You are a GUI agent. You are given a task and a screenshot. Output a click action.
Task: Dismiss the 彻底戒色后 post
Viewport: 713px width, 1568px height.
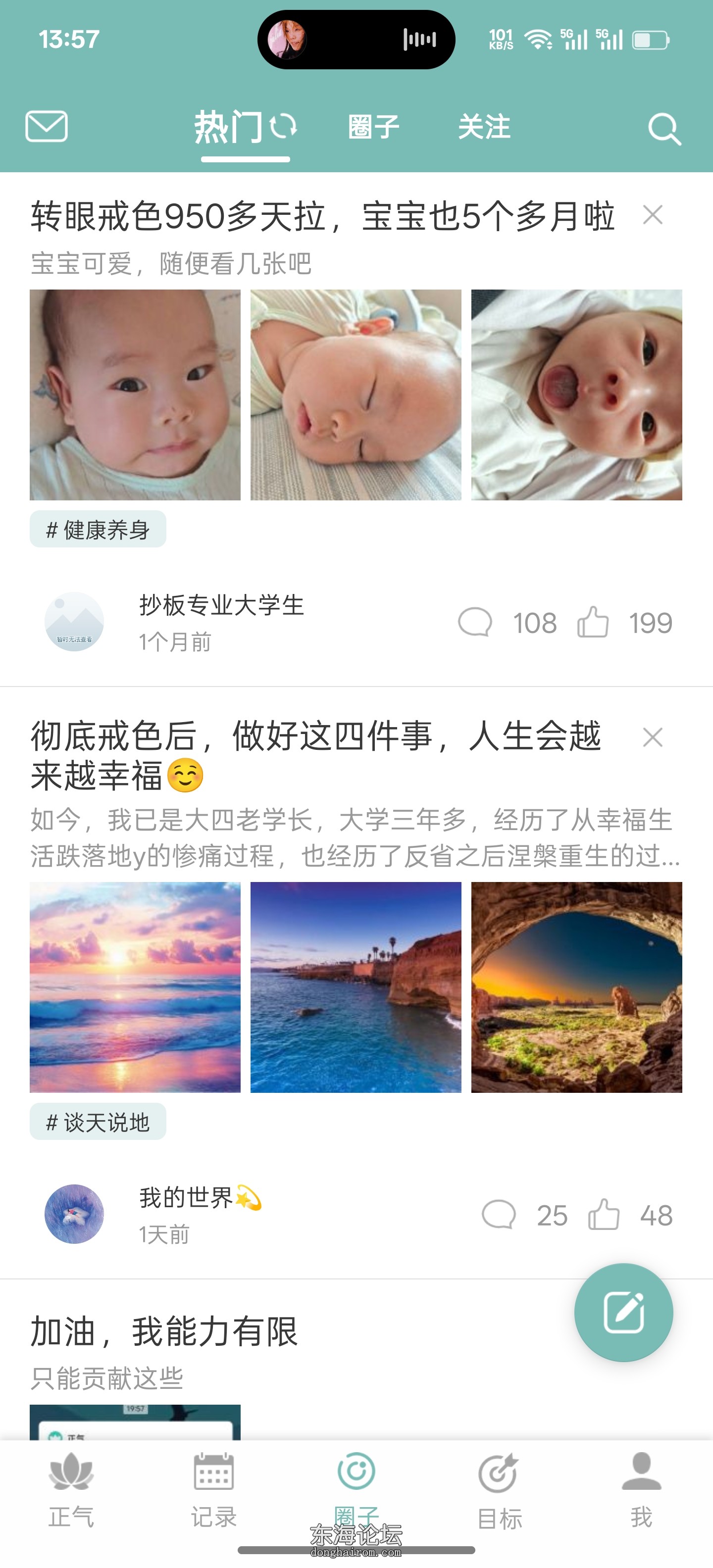(x=653, y=737)
